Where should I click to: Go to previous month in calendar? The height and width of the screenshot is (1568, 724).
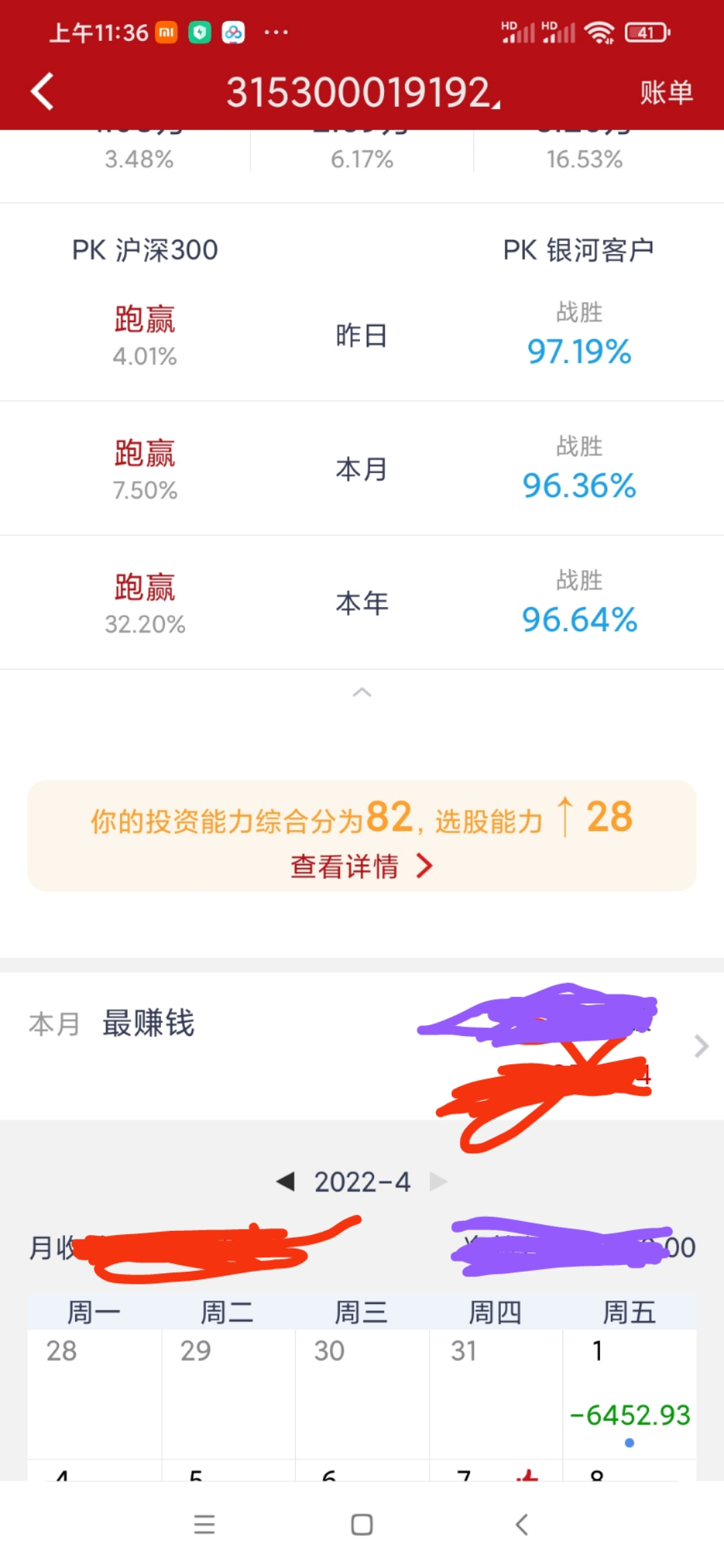[286, 1181]
